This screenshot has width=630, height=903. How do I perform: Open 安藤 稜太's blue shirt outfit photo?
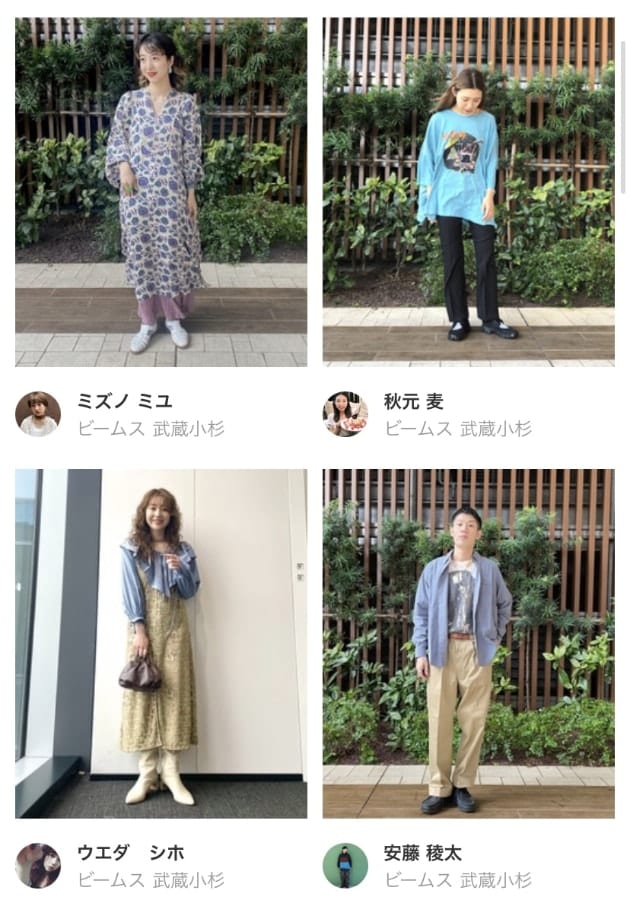468,644
